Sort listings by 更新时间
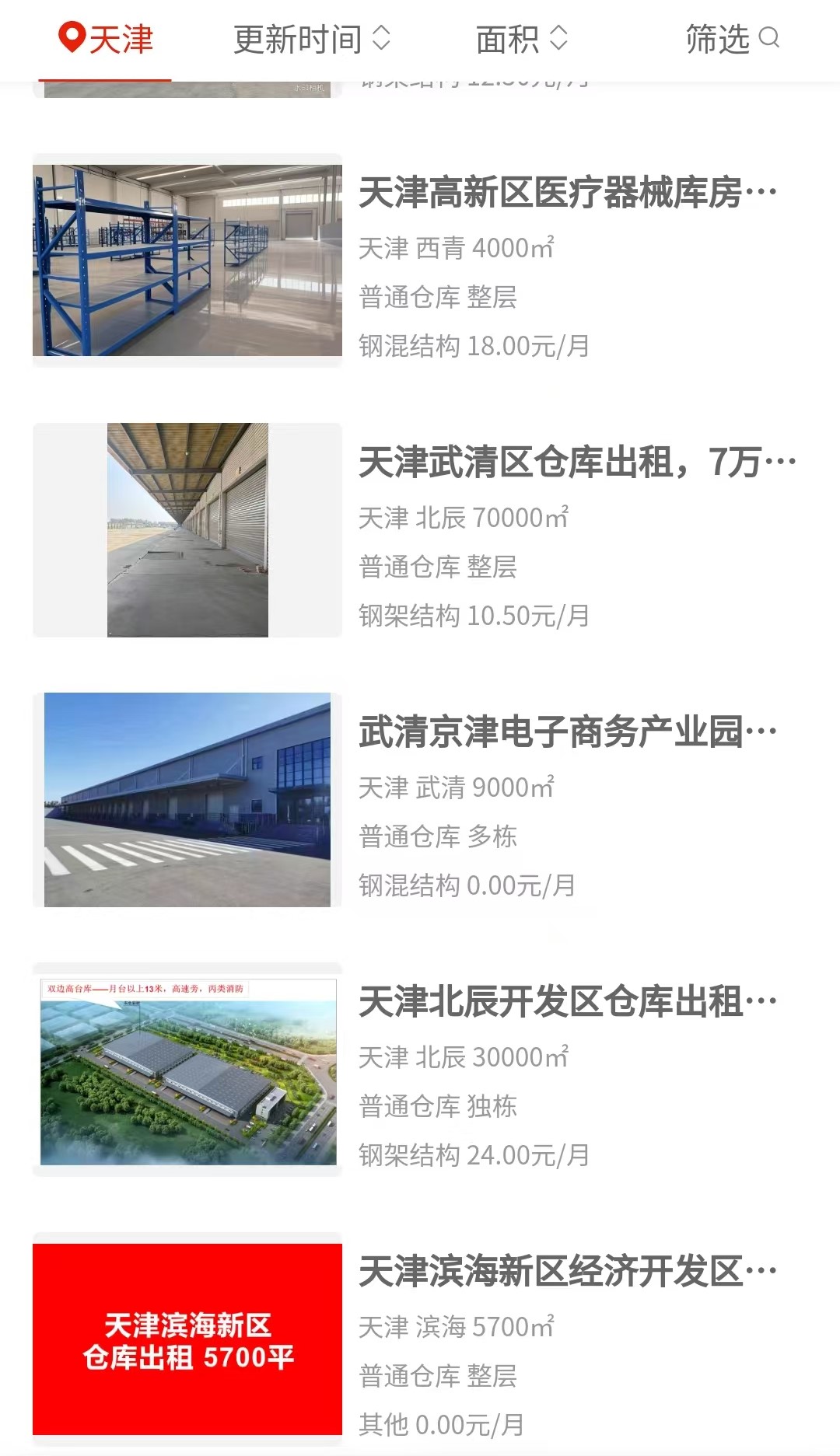This screenshot has width=840, height=1456. coord(312,39)
